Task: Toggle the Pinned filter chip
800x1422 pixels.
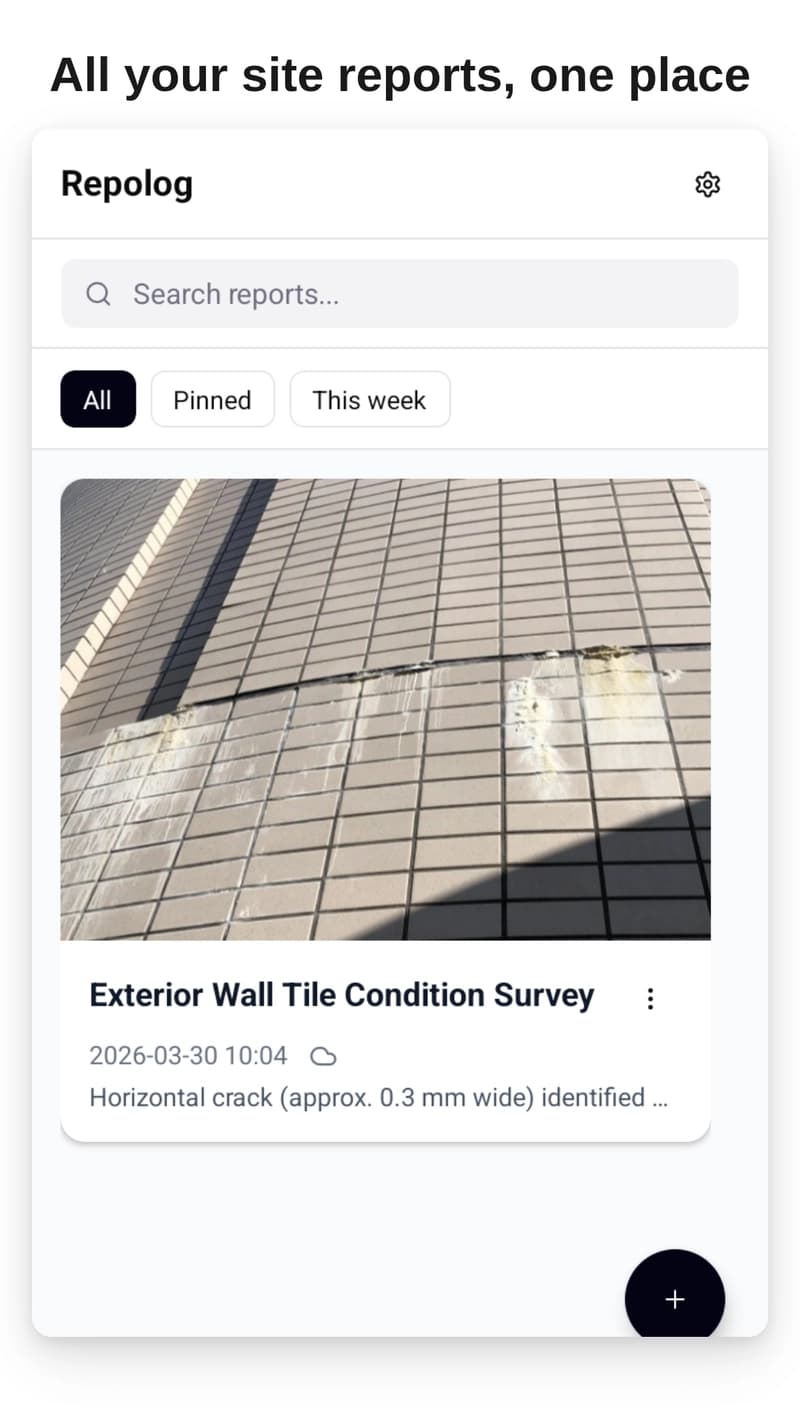Action: [x=212, y=399]
